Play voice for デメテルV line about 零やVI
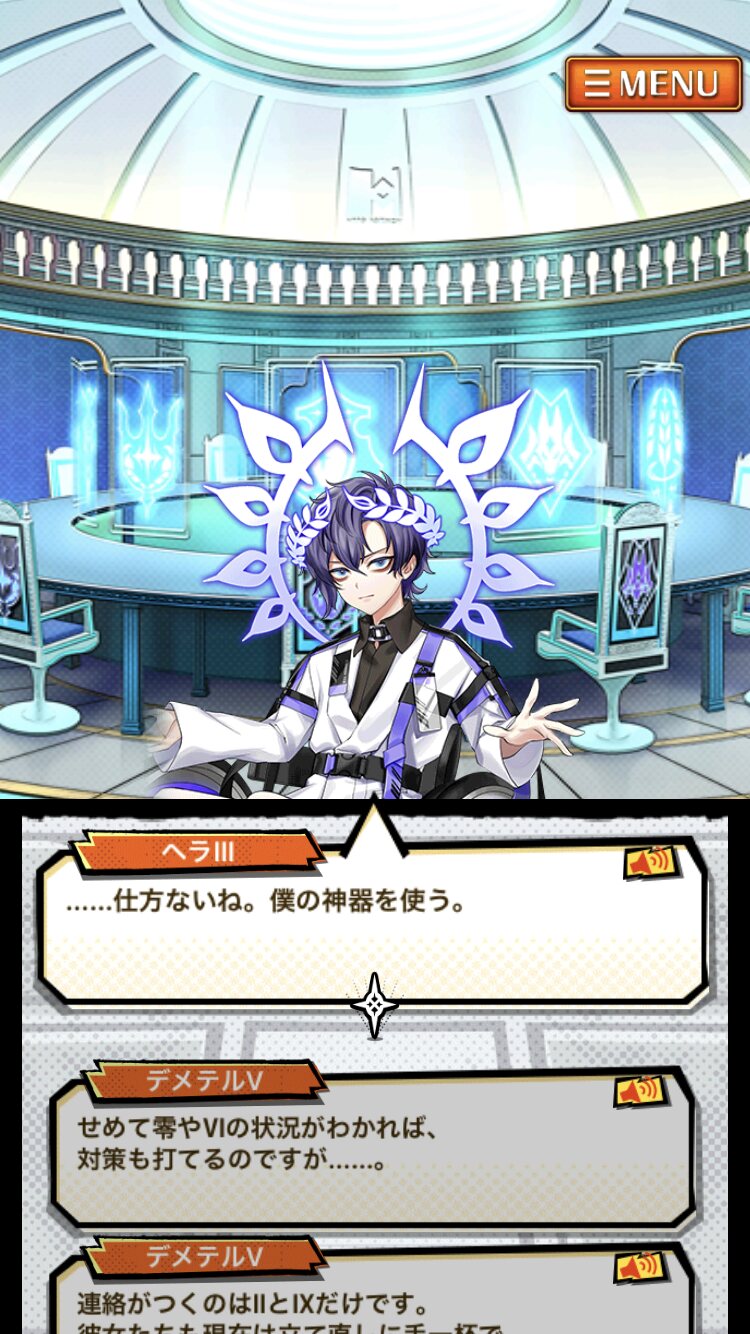The width and height of the screenshot is (750, 1334). [x=639, y=1091]
